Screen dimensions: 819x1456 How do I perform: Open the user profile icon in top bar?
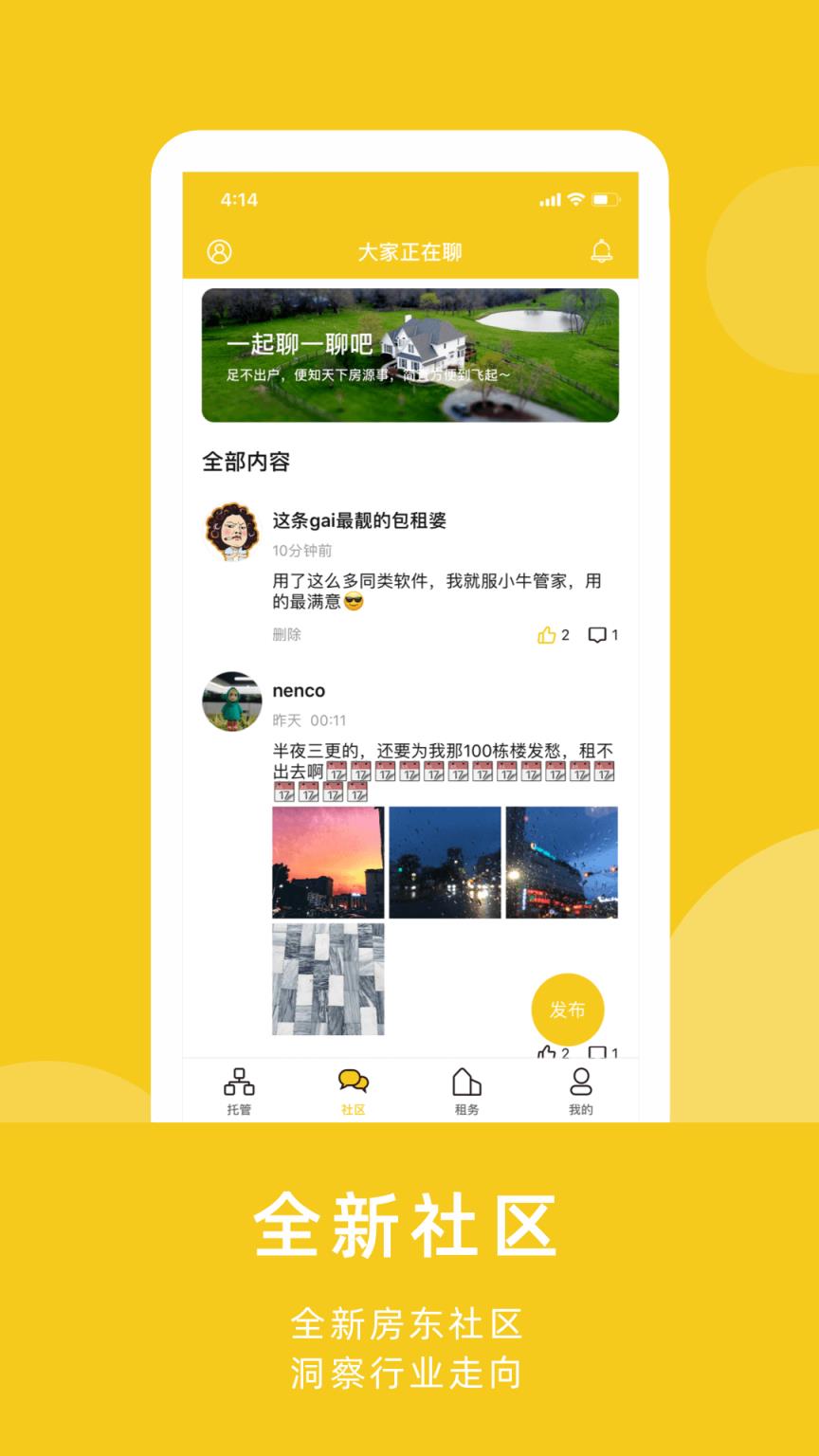[221, 252]
